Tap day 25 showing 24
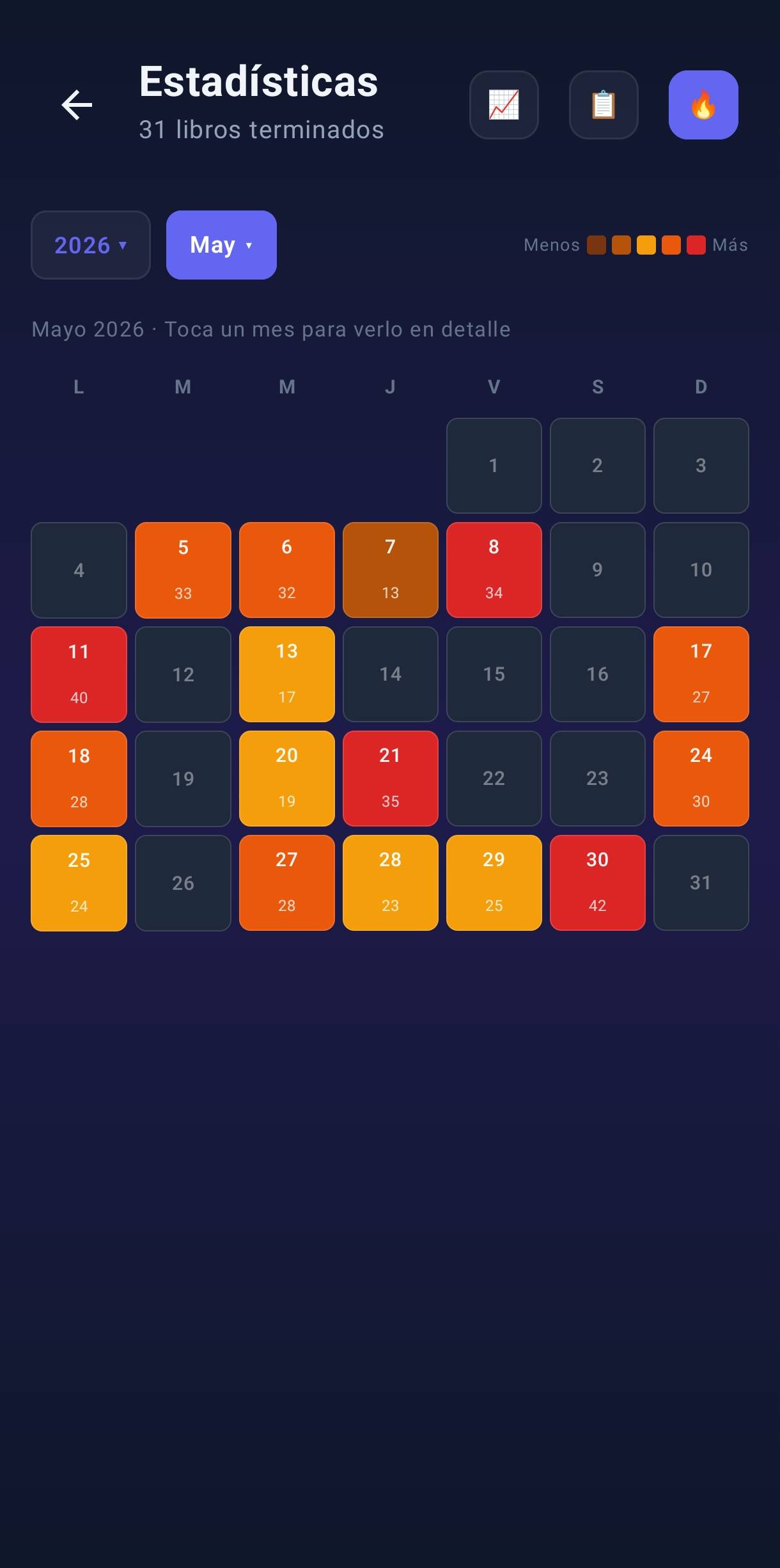Viewport: 780px width, 1568px height. 79,883
